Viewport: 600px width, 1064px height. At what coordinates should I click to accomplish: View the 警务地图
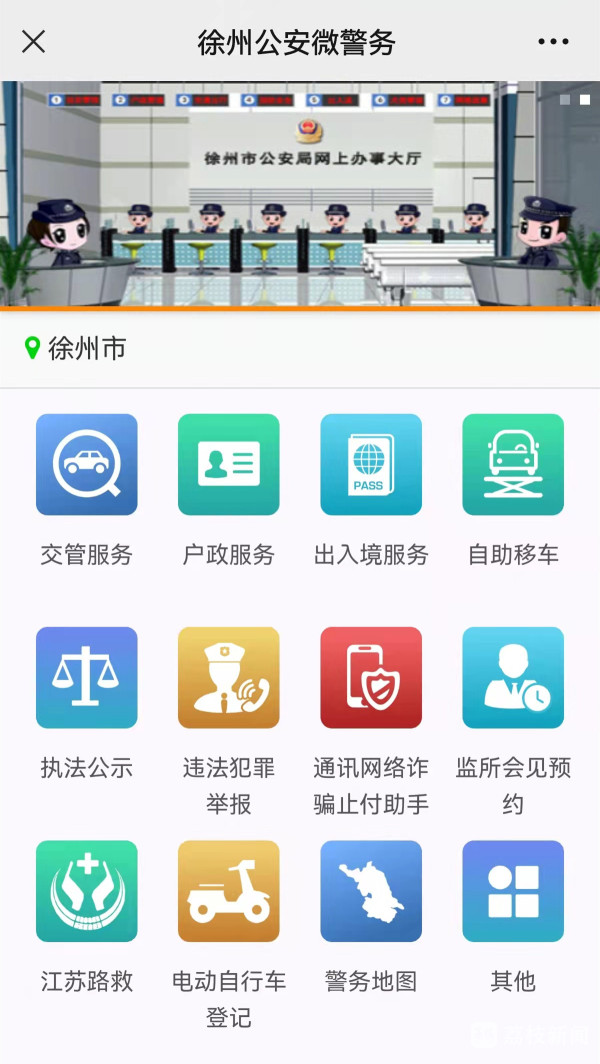point(370,891)
